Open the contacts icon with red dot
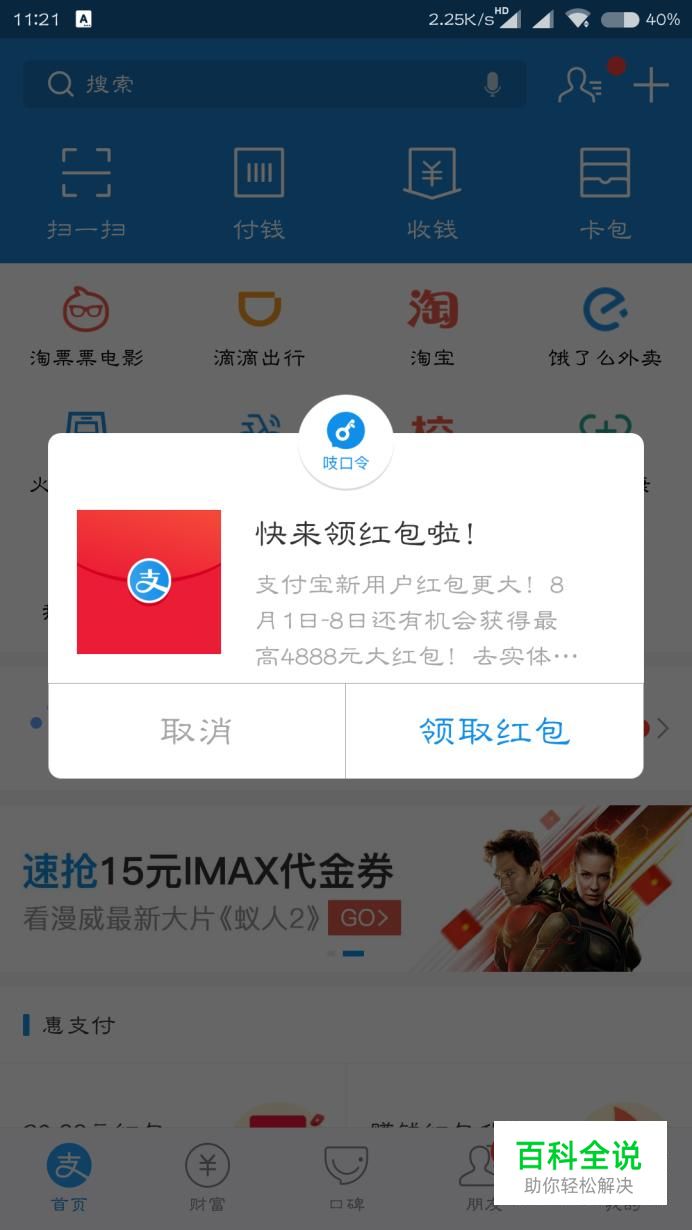The width and height of the screenshot is (692, 1230). pos(581,85)
